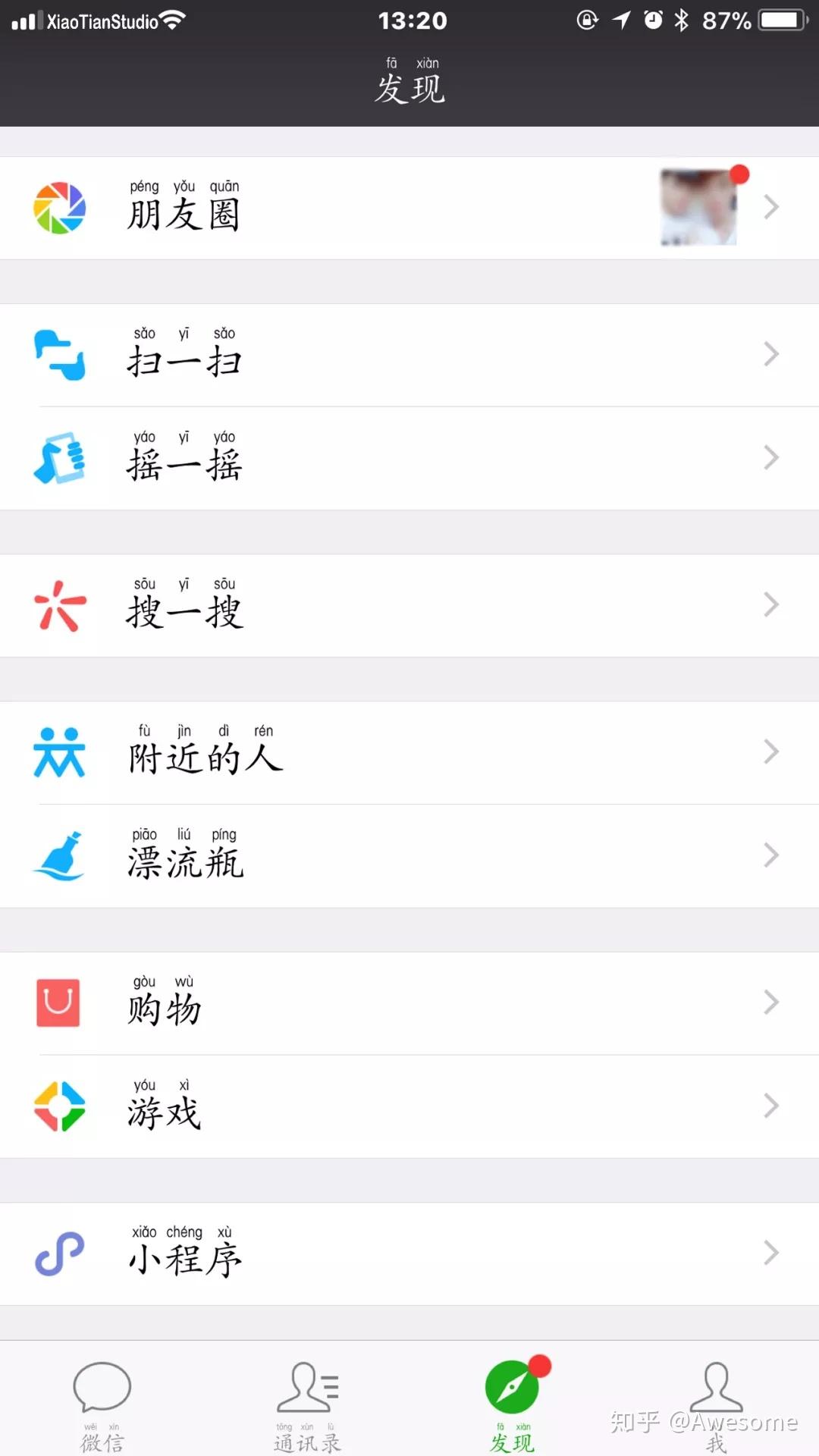
Task: Open 摇一摇 (Shake)
Action: tap(409, 458)
